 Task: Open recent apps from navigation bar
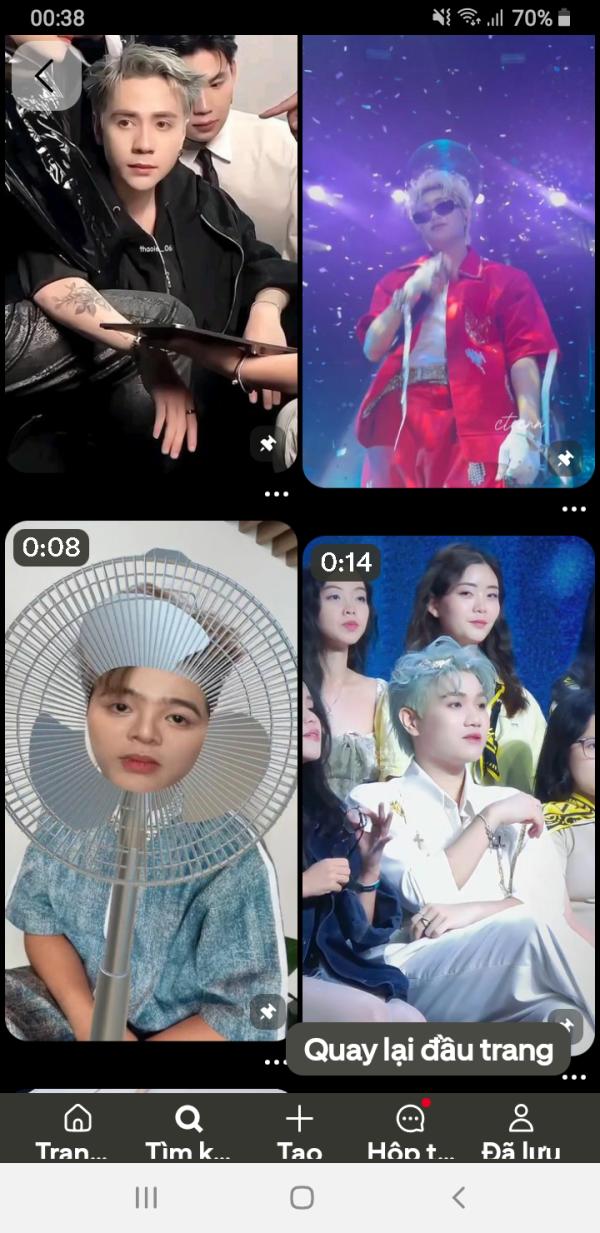pyautogui.click(x=146, y=1197)
